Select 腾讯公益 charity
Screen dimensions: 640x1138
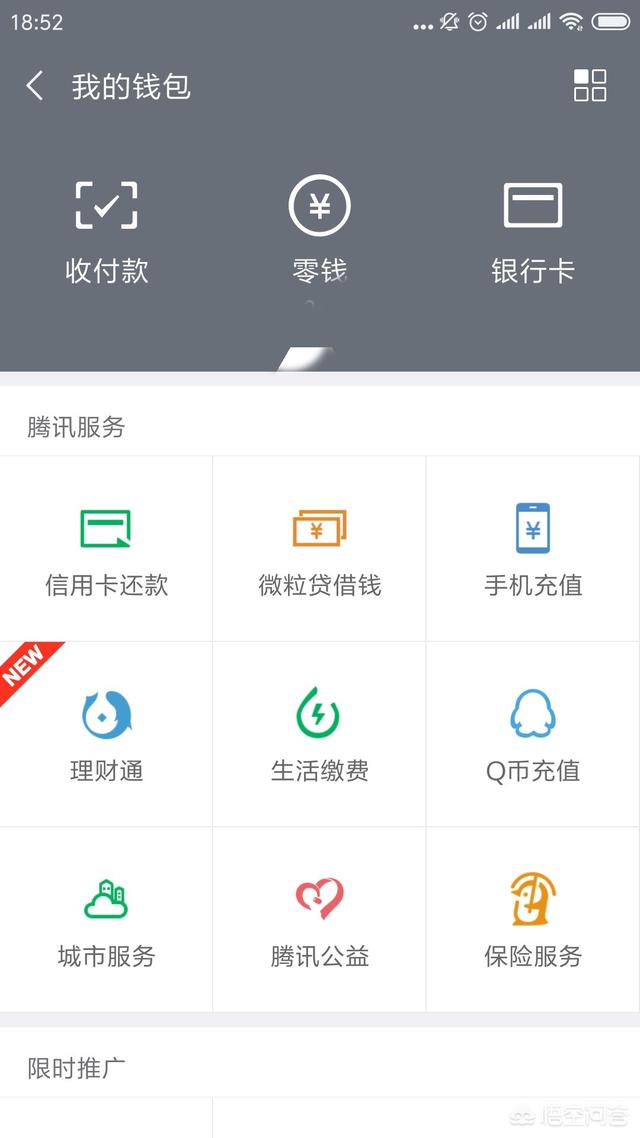(320, 920)
